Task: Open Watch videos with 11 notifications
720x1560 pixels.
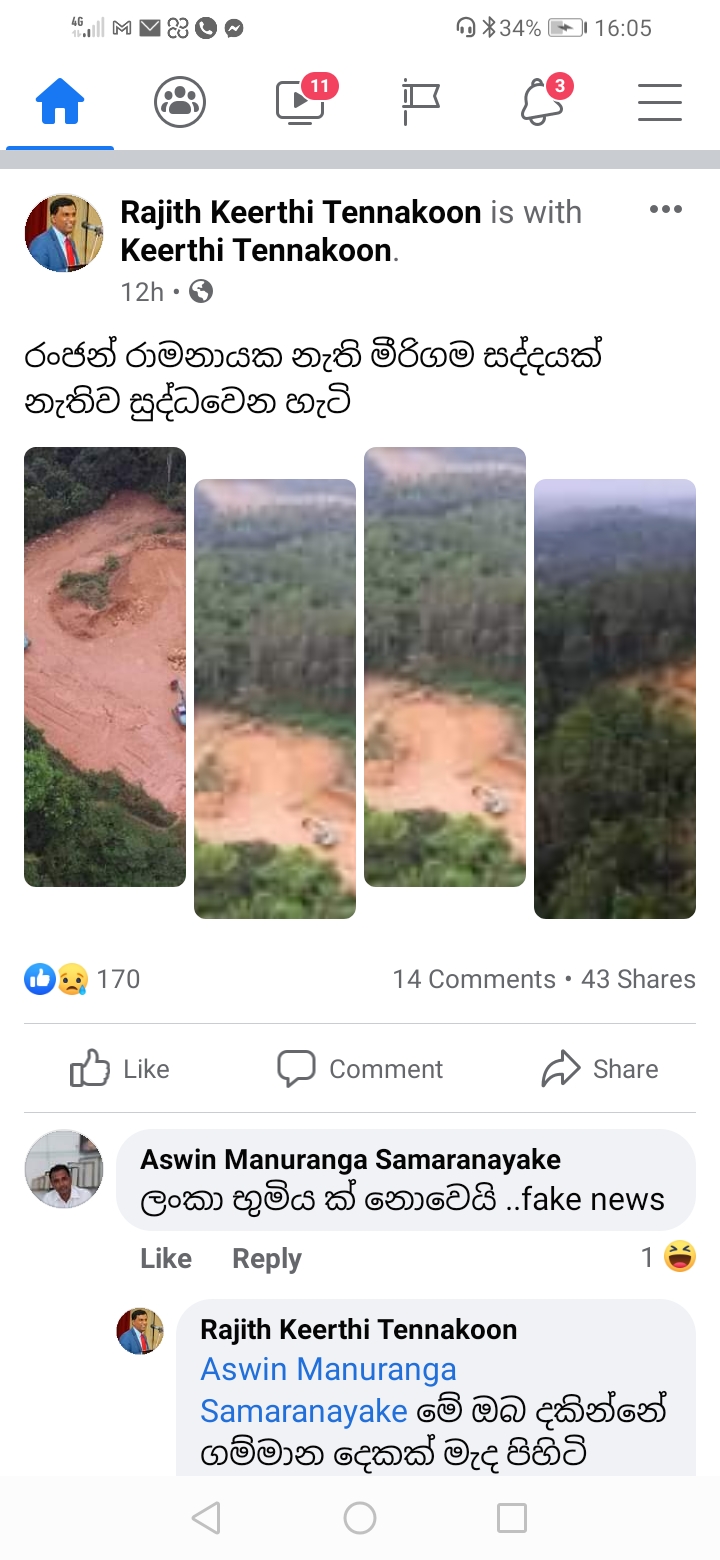Action: [x=298, y=102]
